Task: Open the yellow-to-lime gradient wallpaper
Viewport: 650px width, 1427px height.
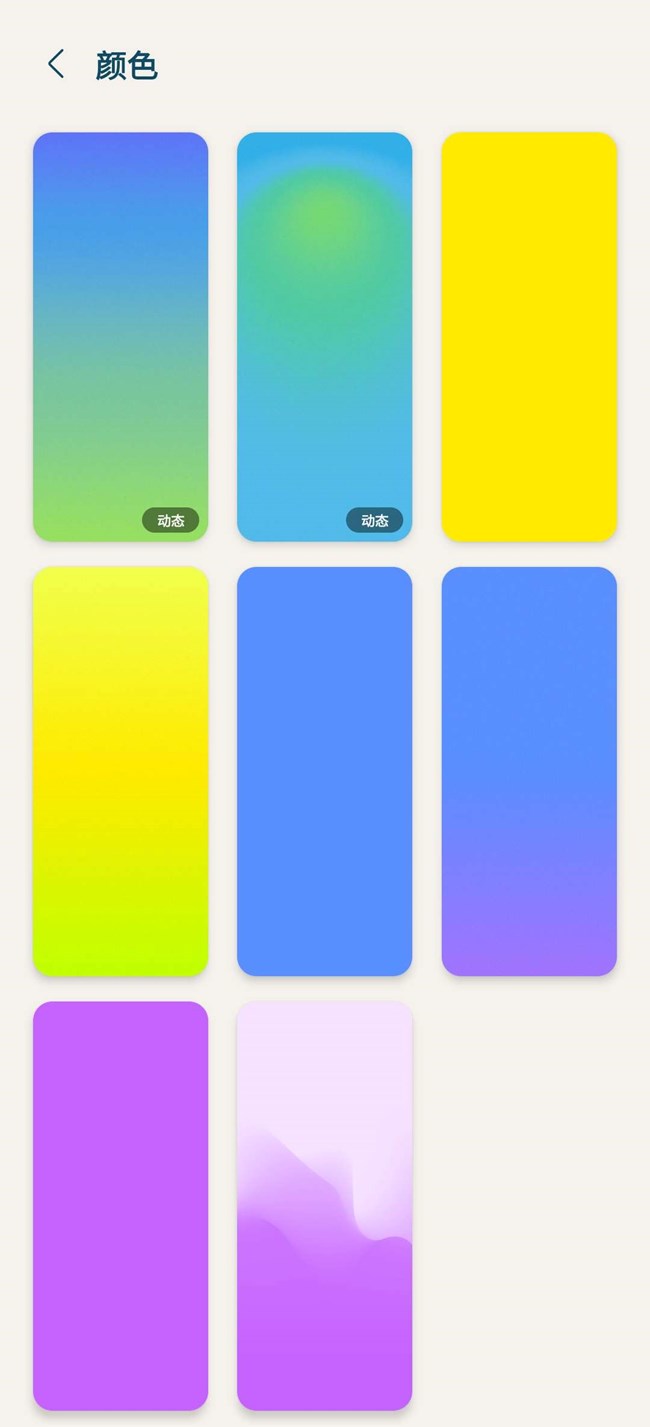Action: [x=120, y=771]
